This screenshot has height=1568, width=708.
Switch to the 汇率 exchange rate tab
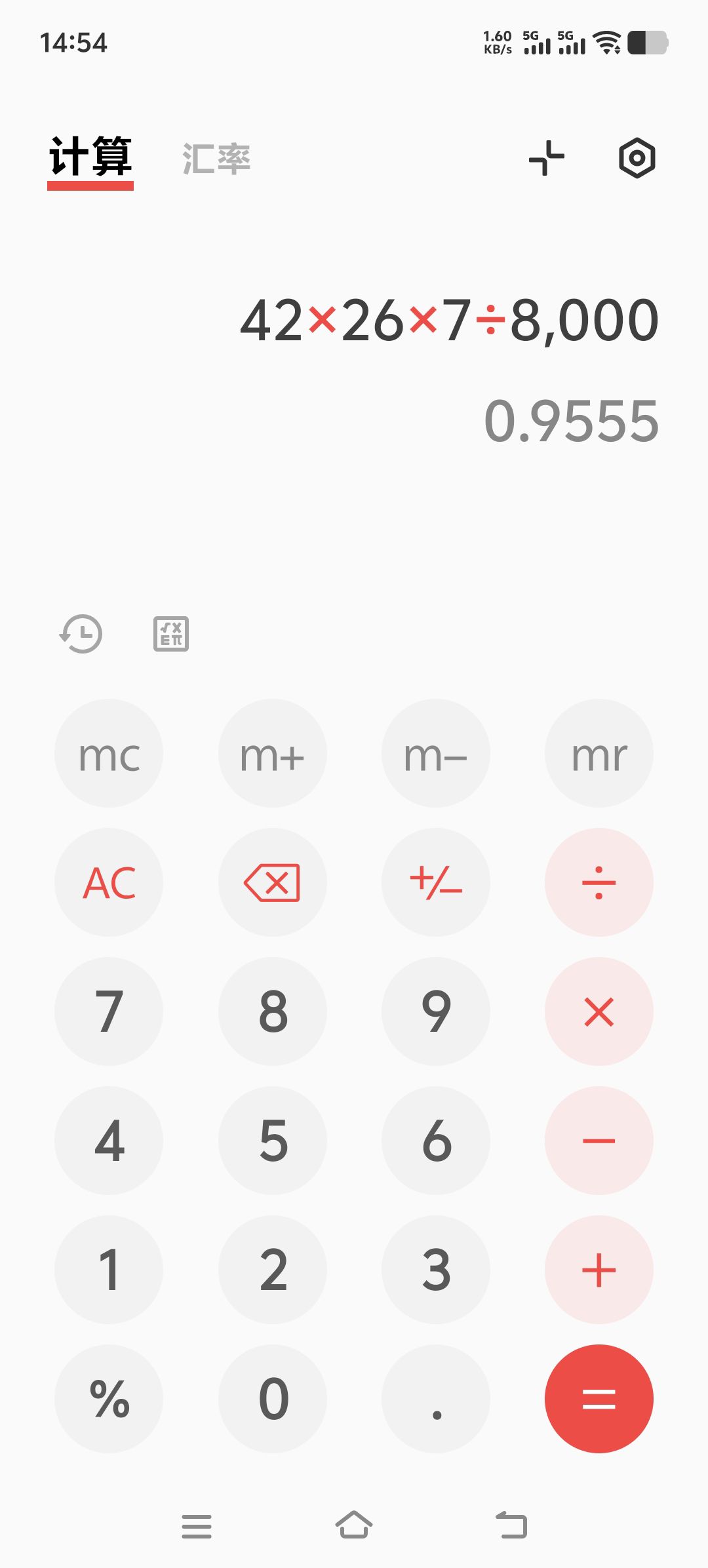coord(216,159)
